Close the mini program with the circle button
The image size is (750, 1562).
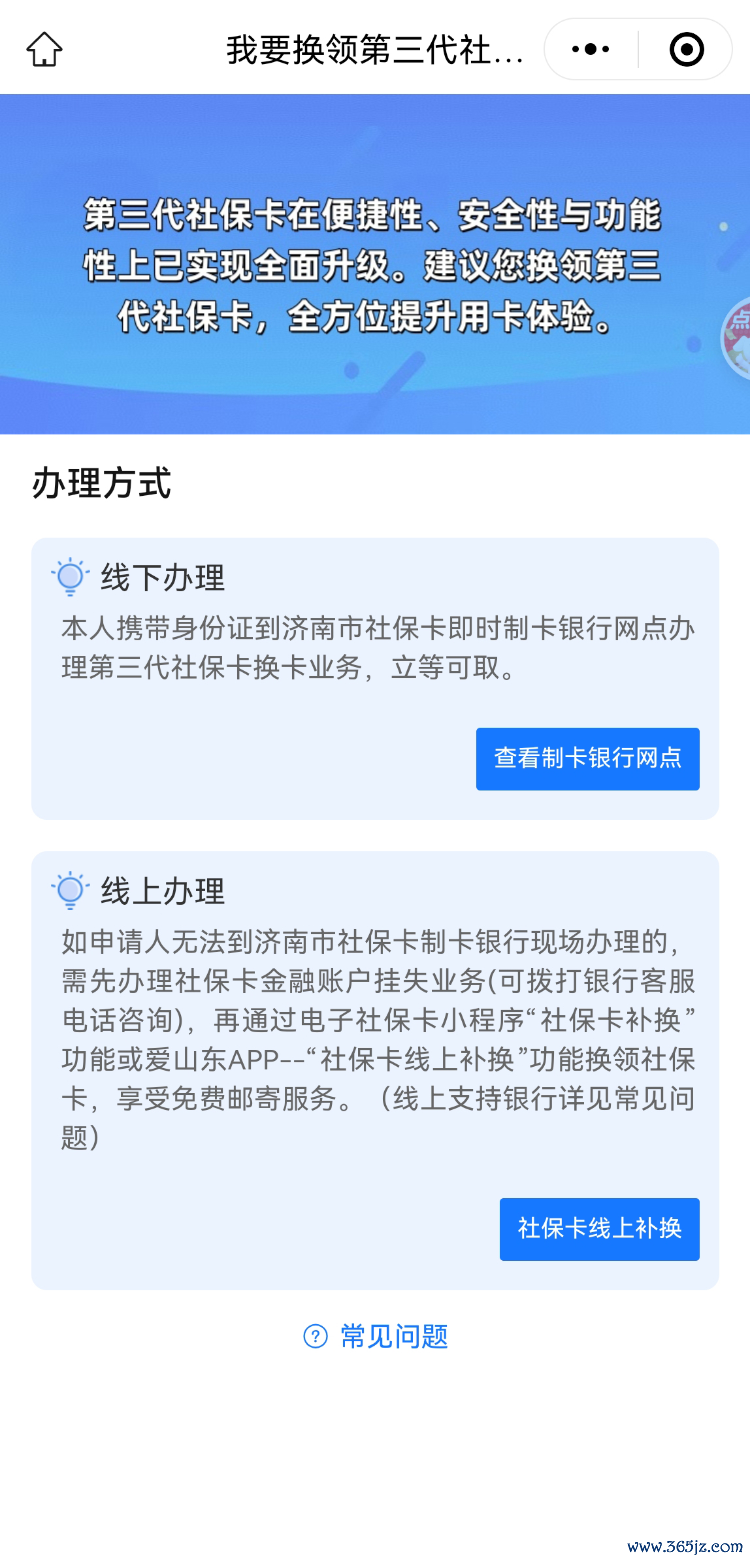tap(687, 49)
